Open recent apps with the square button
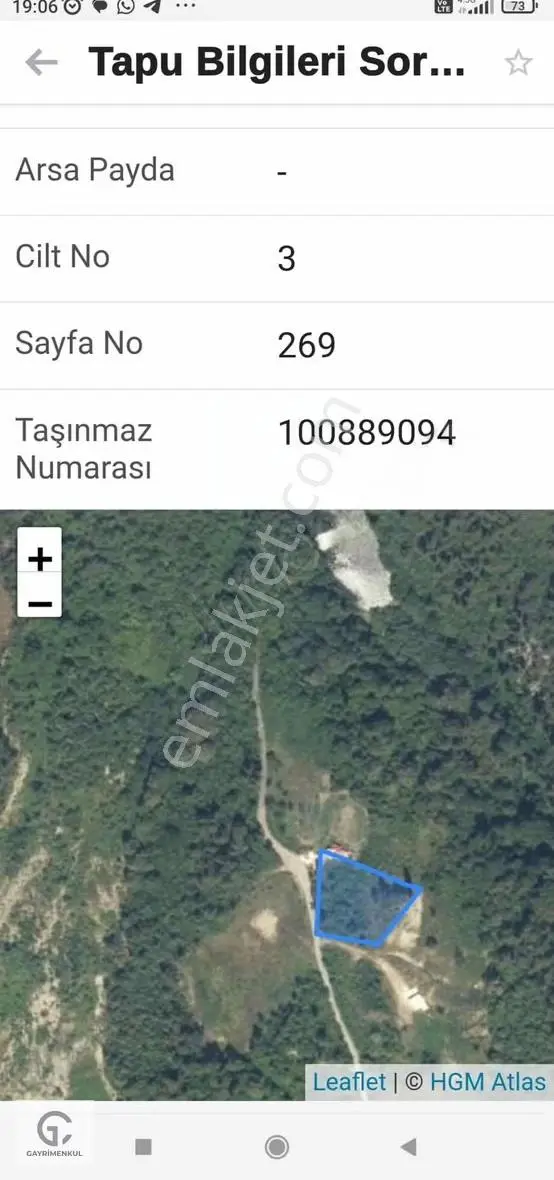This screenshot has width=554, height=1180. [143, 1147]
